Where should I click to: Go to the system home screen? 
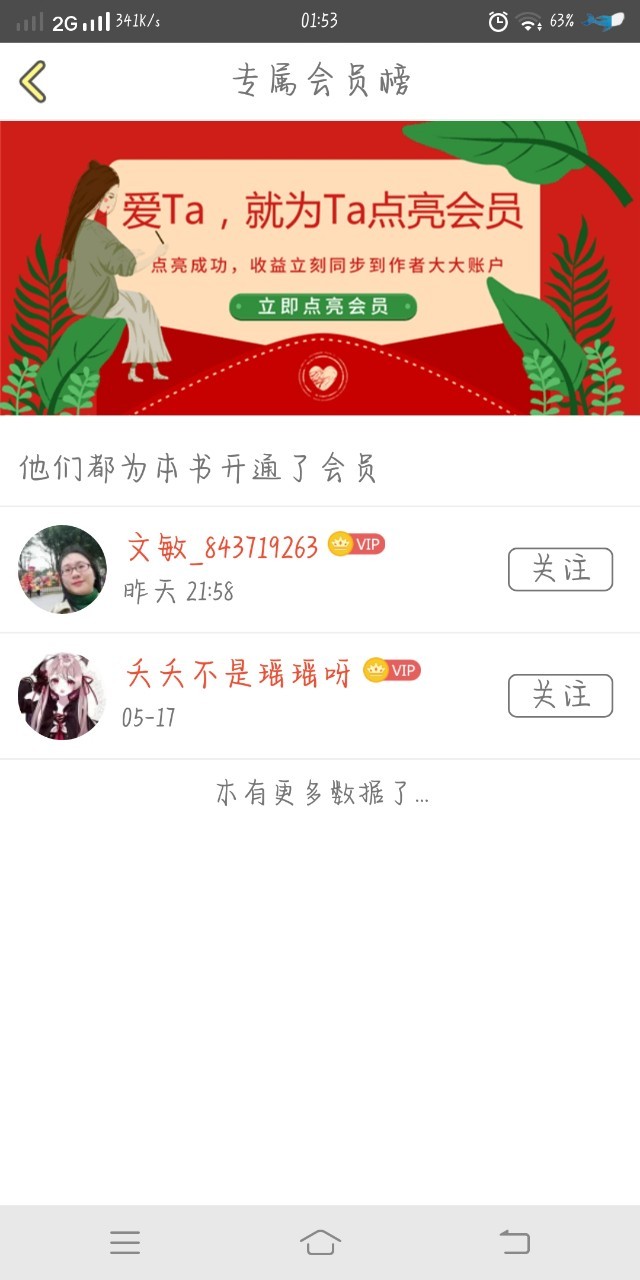click(x=320, y=1242)
